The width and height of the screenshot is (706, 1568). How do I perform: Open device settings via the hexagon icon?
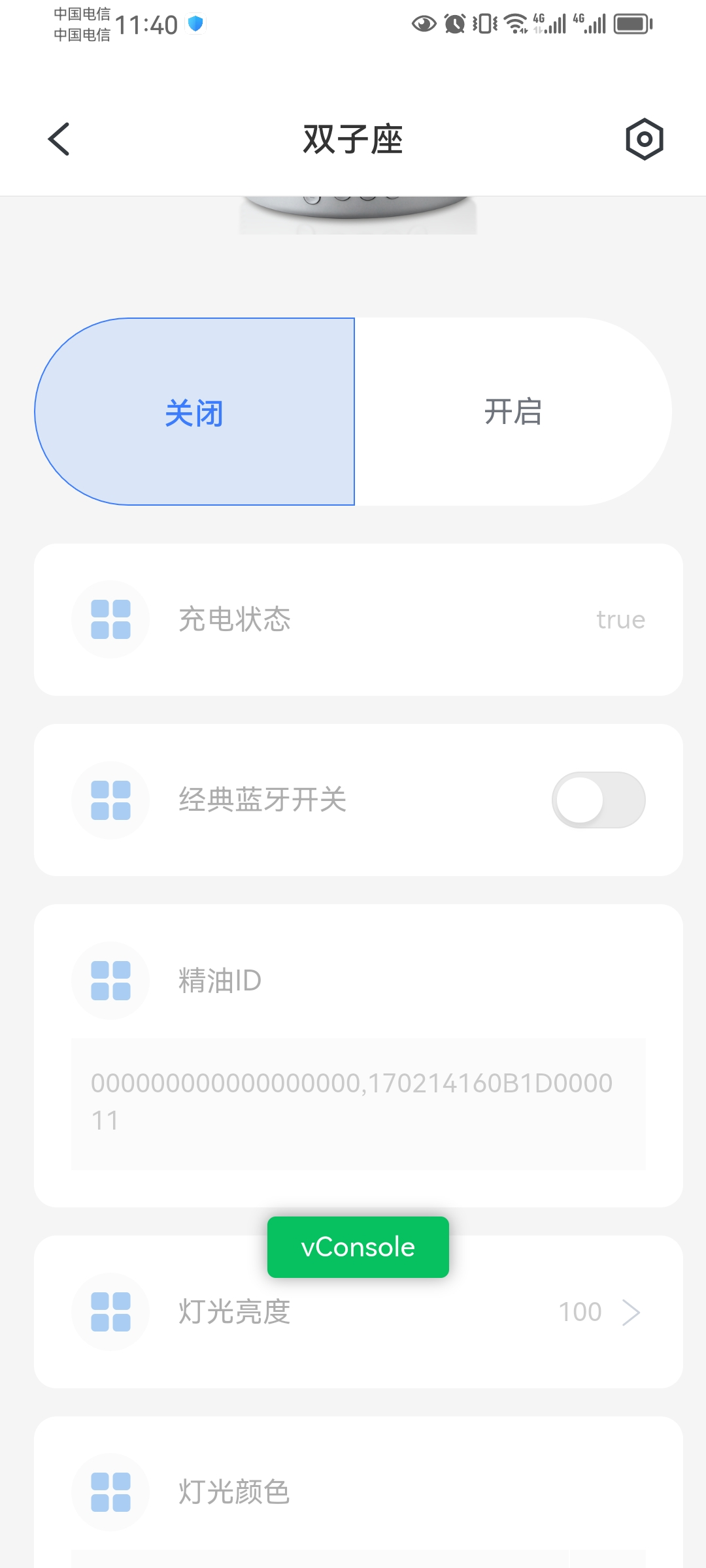[x=643, y=139]
